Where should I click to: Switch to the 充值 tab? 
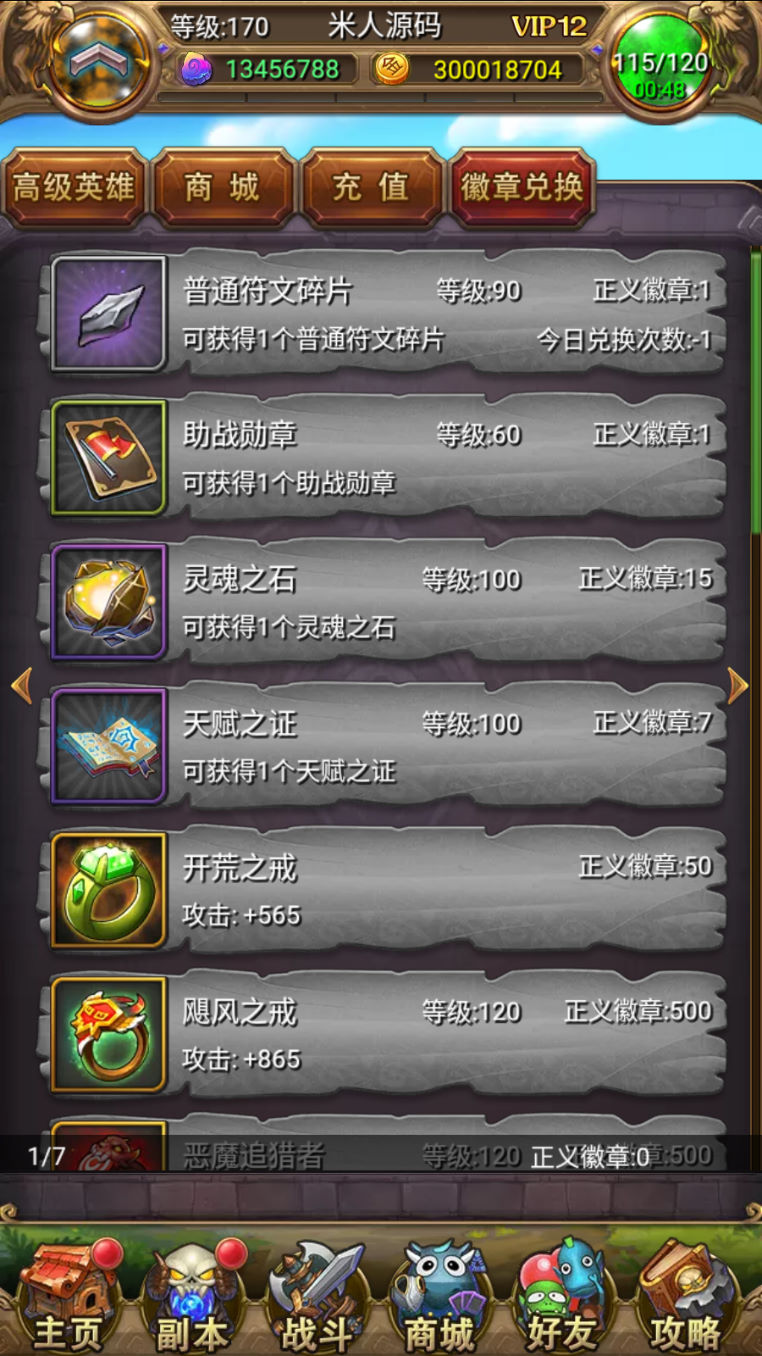click(x=371, y=187)
